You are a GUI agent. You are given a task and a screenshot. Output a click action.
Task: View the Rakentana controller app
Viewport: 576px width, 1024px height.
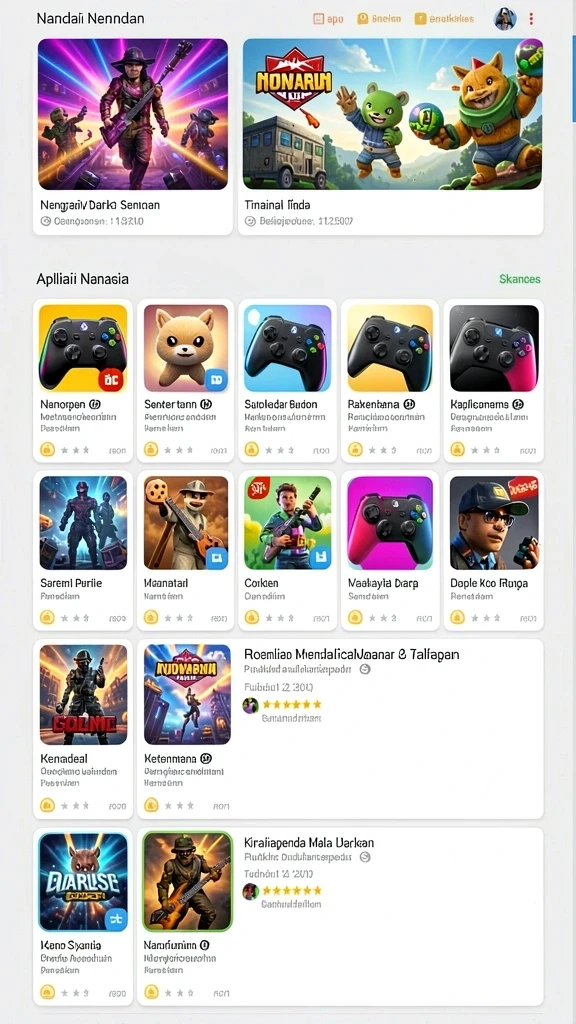coord(390,381)
